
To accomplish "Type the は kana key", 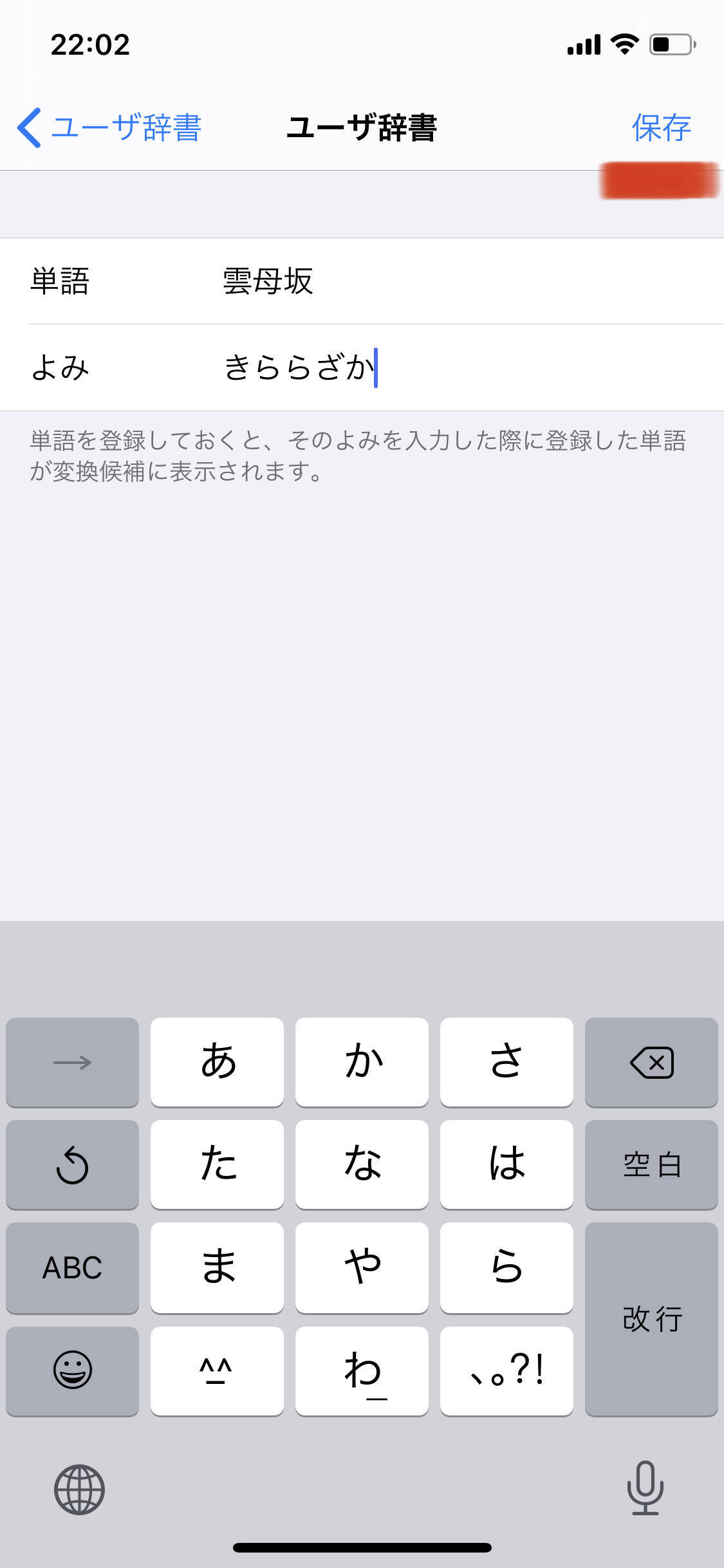I will click(x=506, y=1164).
